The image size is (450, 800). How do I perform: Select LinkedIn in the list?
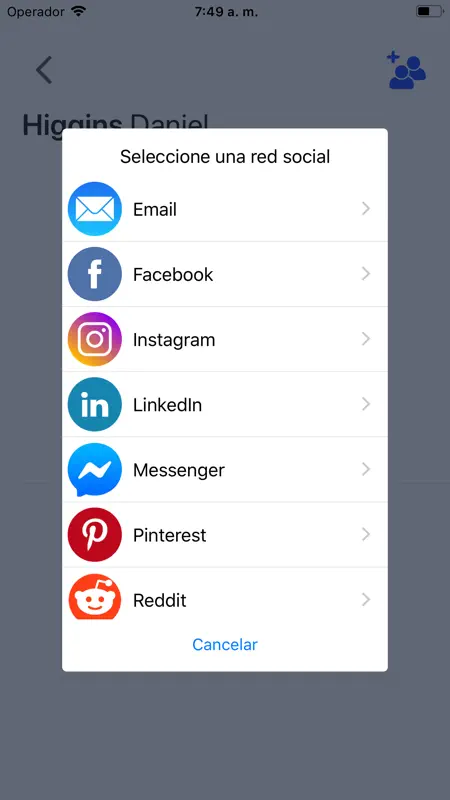pos(224,405)
